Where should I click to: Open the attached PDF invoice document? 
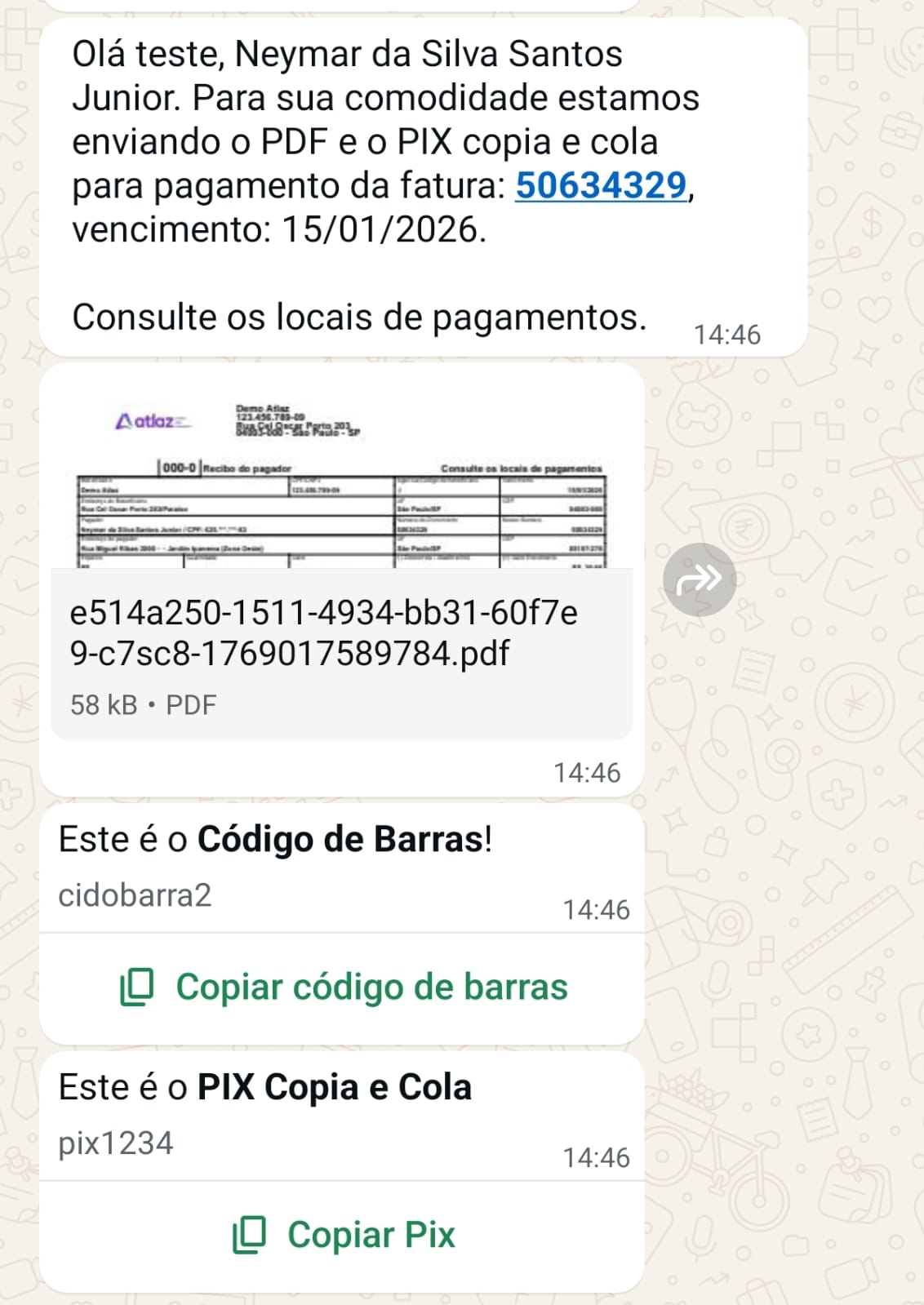pyautogui.click(x=341, y=633)
